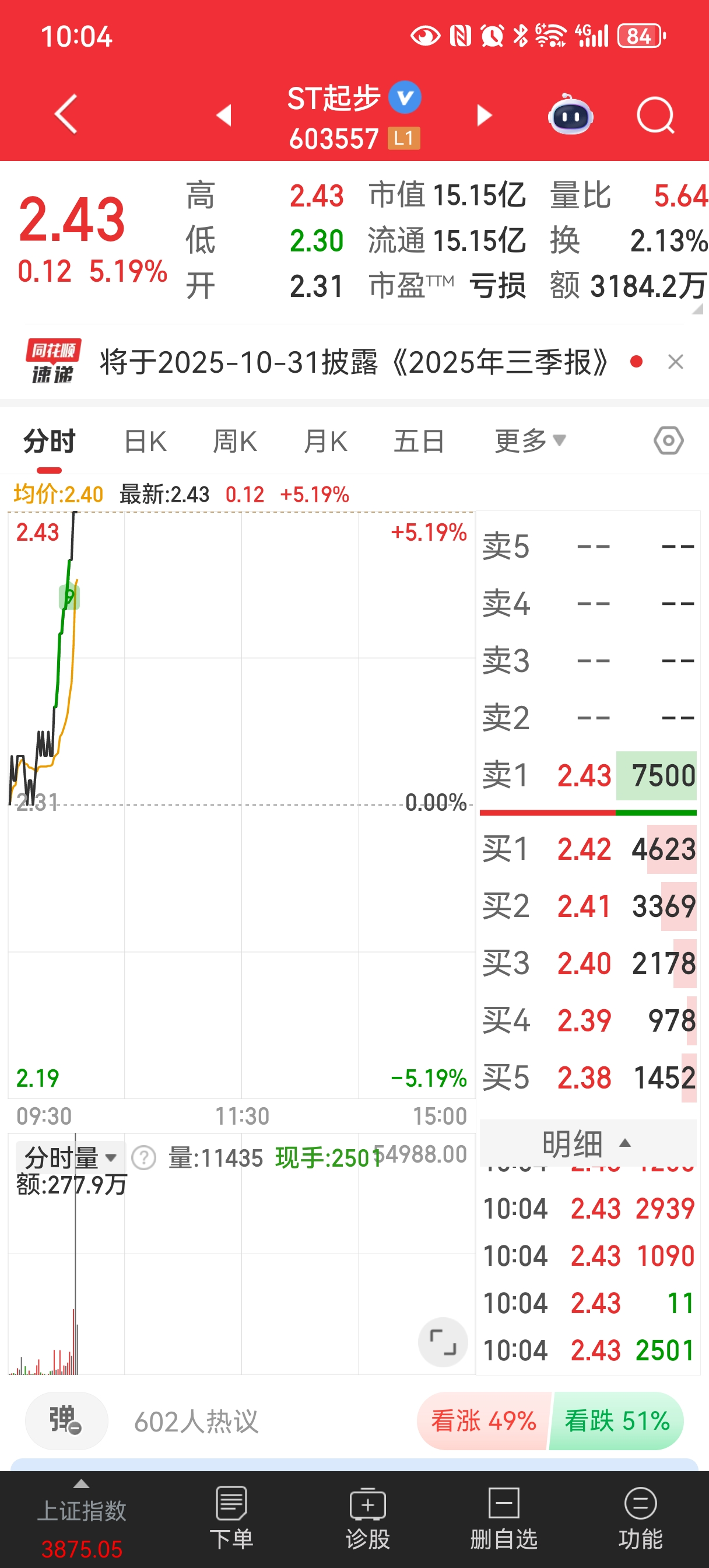Switch to the previous stock
This screenshot has width=709, height=1568.
pyautogui.click(x=224, y=115)
